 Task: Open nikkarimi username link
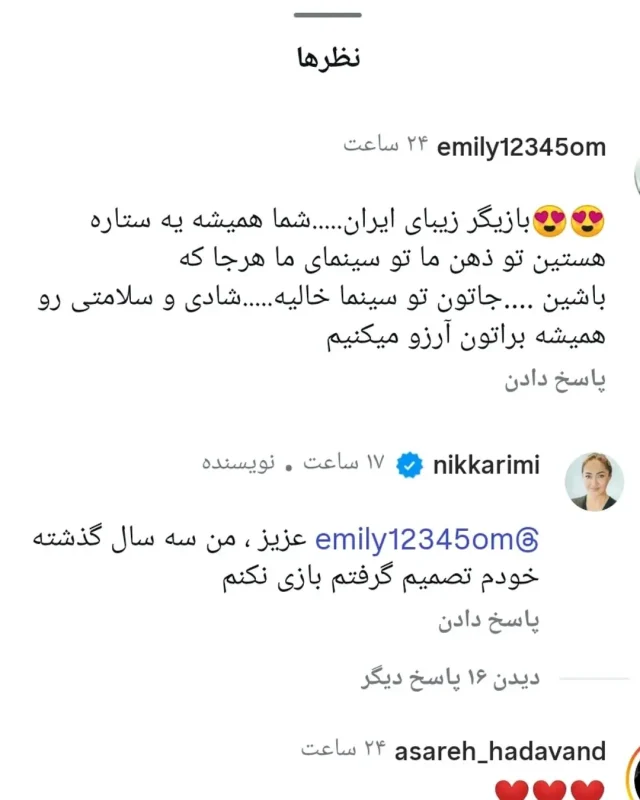point(485,465)
